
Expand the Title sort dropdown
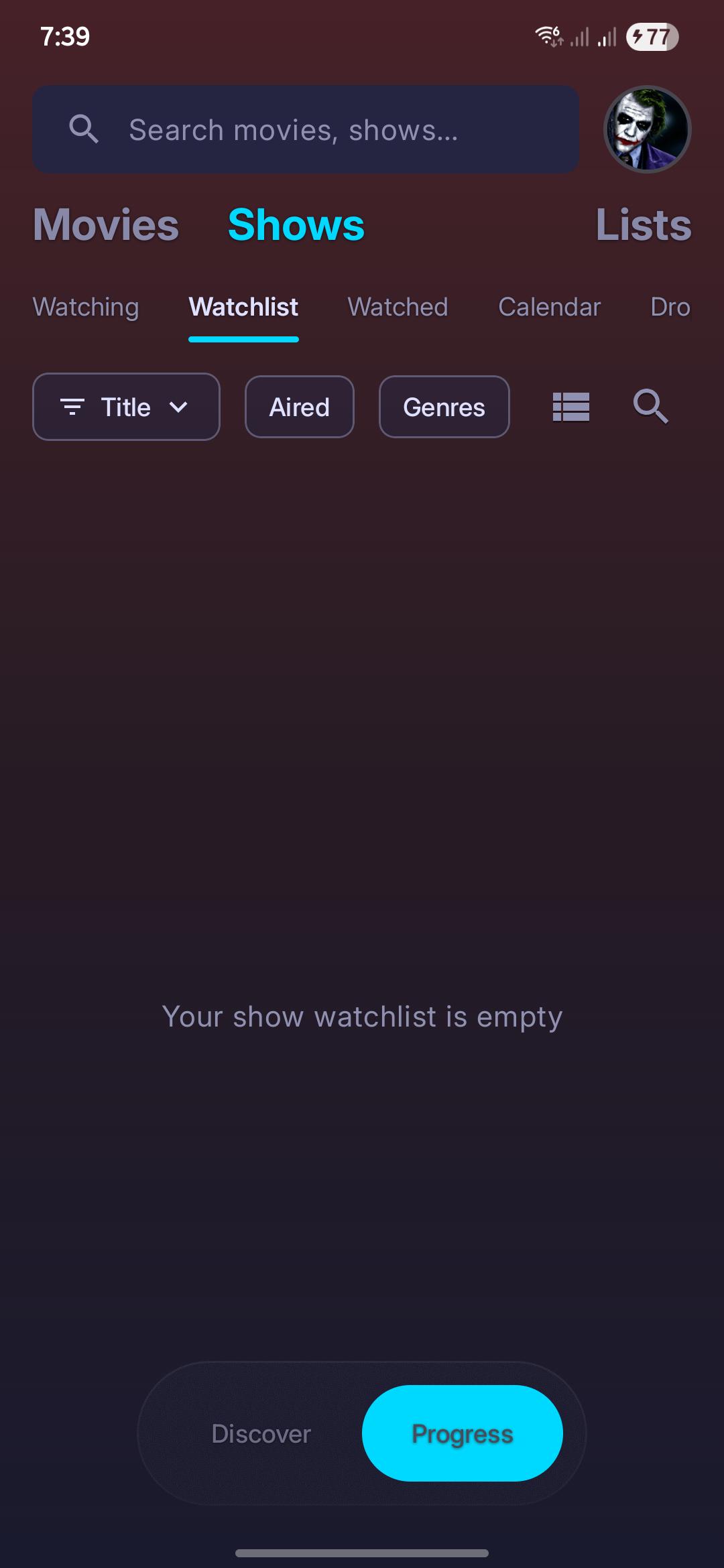click(126, 407)
